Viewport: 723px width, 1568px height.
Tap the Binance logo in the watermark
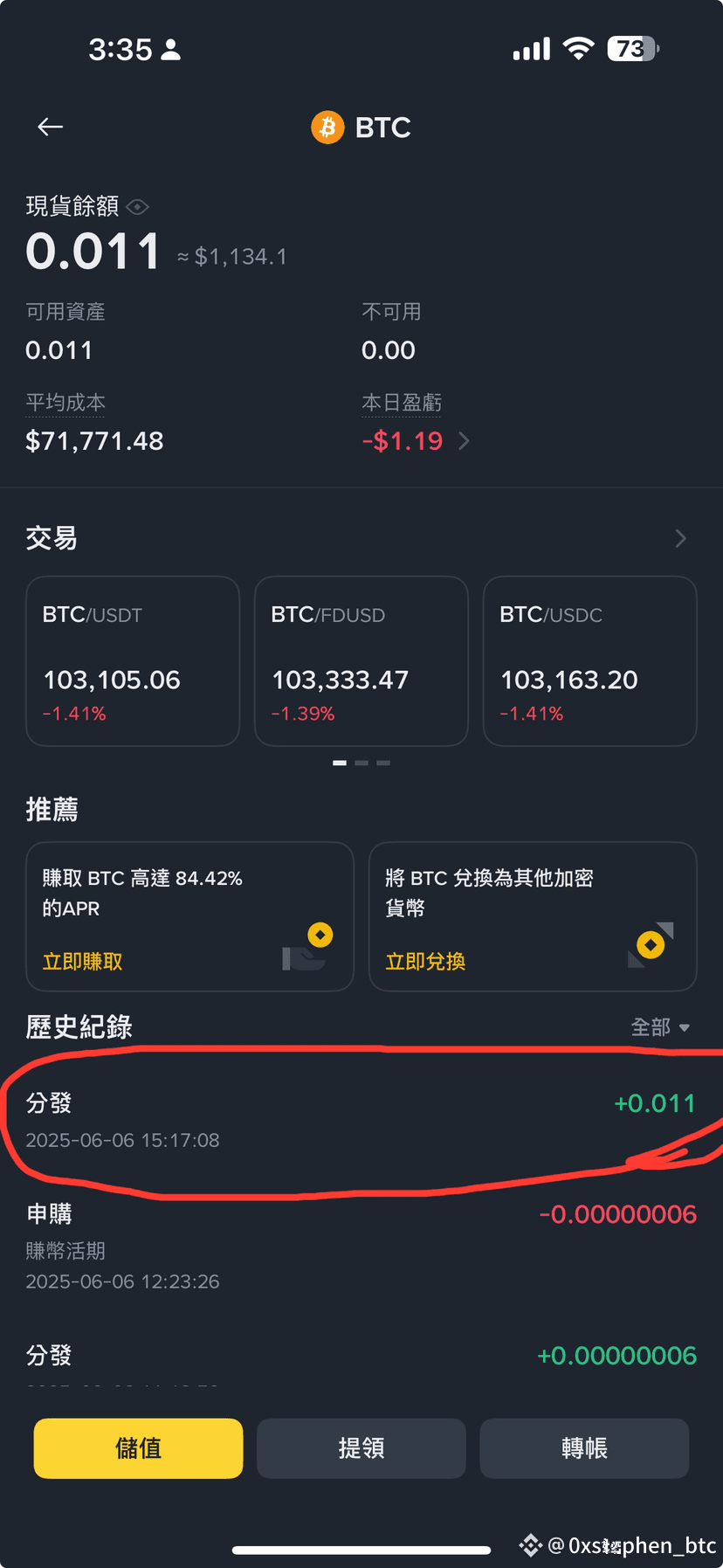pos(530,1545)
